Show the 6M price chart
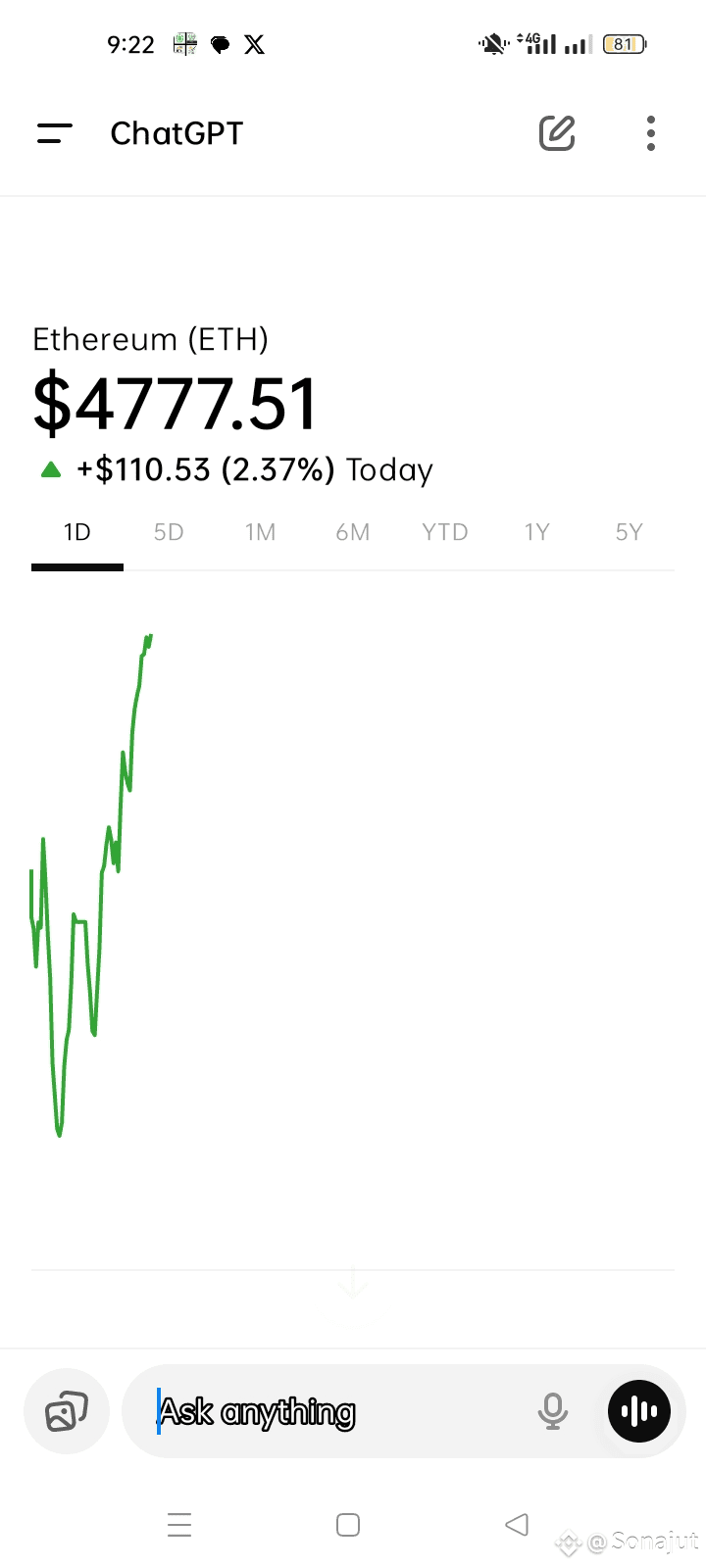 coord(353,532)
